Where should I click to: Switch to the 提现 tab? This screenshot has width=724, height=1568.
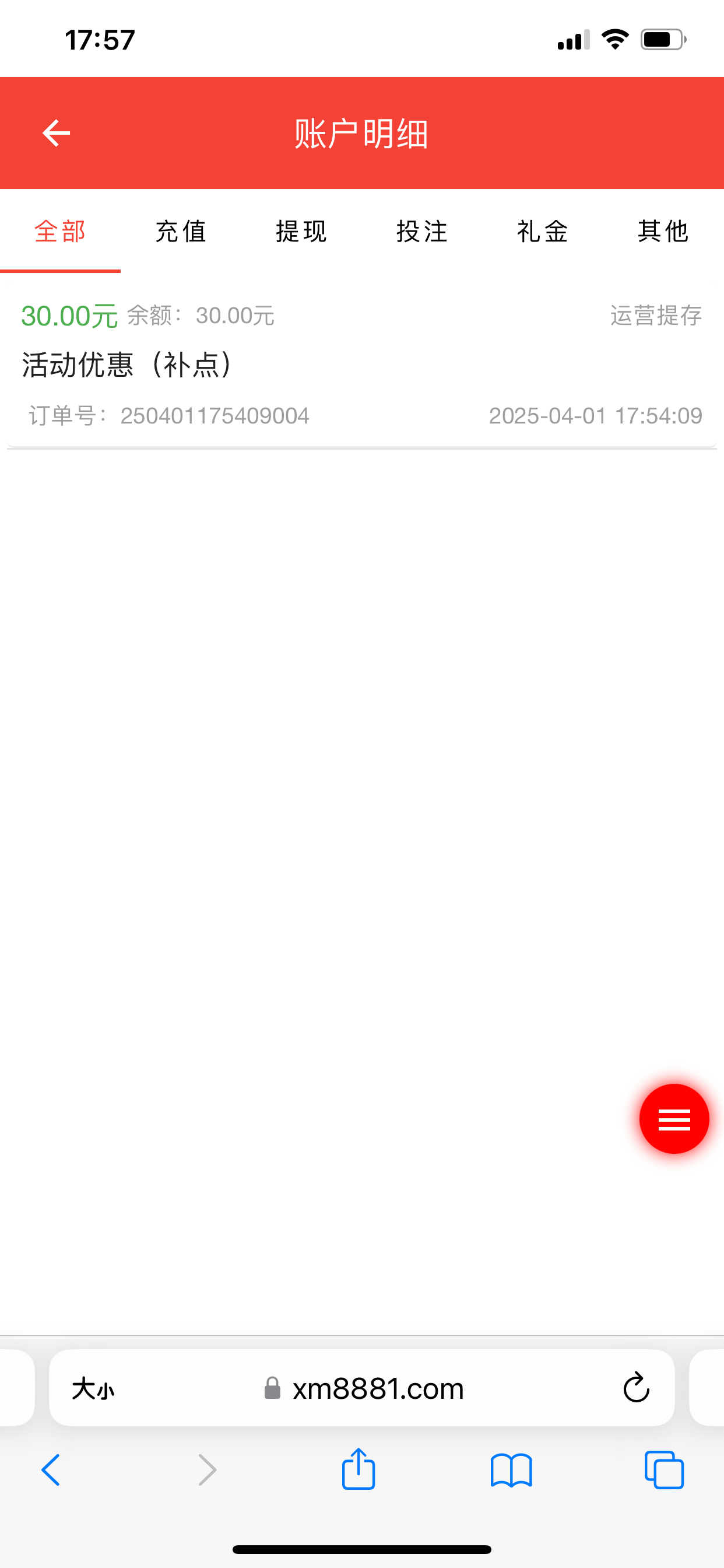coord(301,232)
